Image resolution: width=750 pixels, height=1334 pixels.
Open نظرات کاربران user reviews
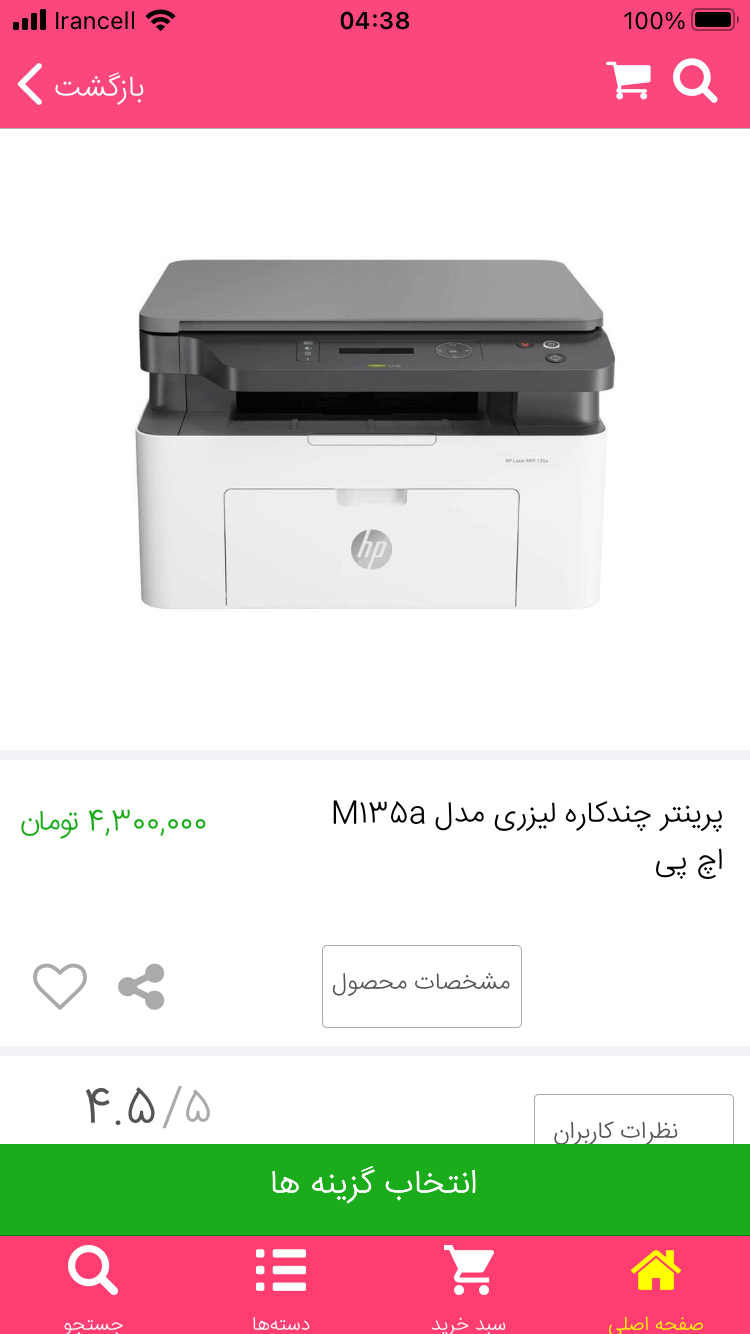point(633,1122)
